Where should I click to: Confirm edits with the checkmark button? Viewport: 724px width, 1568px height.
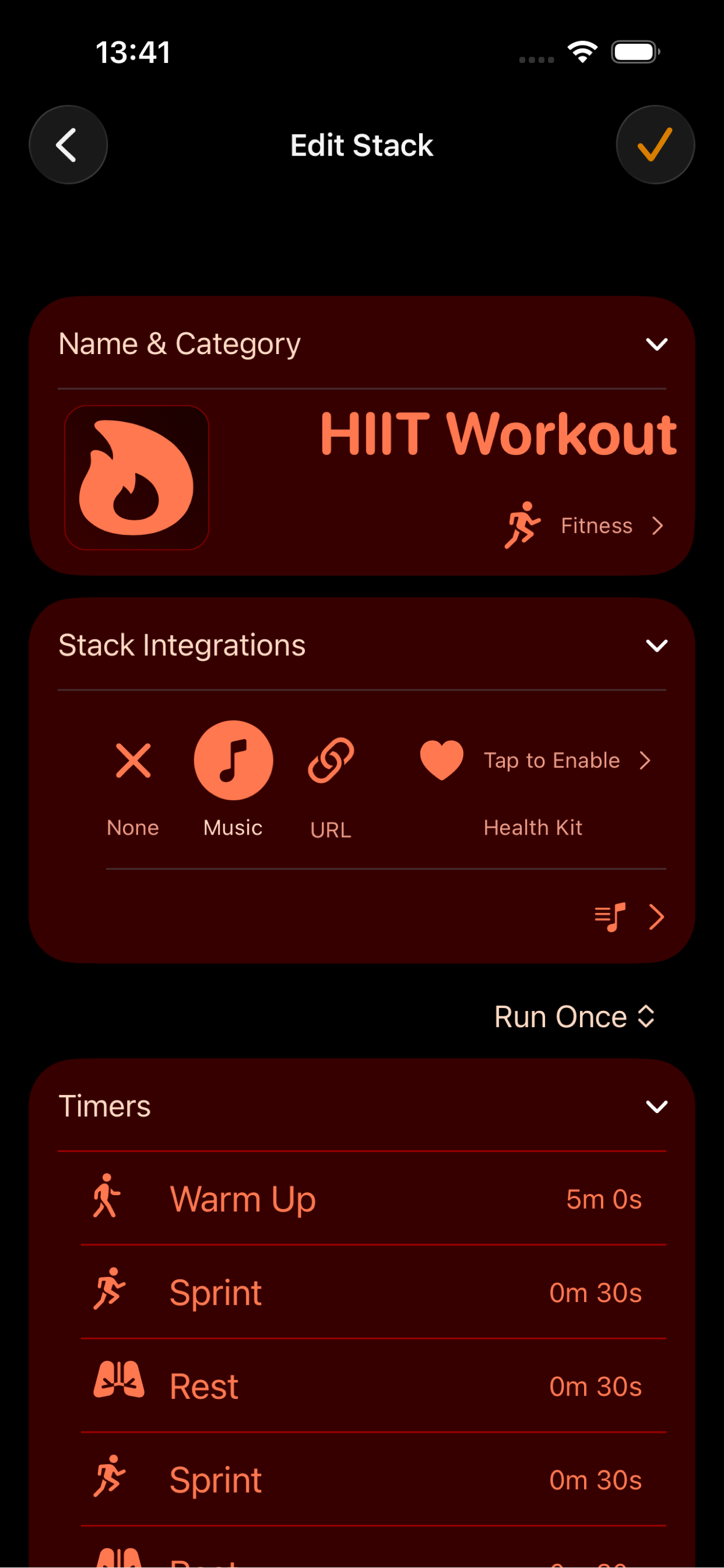click(x=655, y=144)
